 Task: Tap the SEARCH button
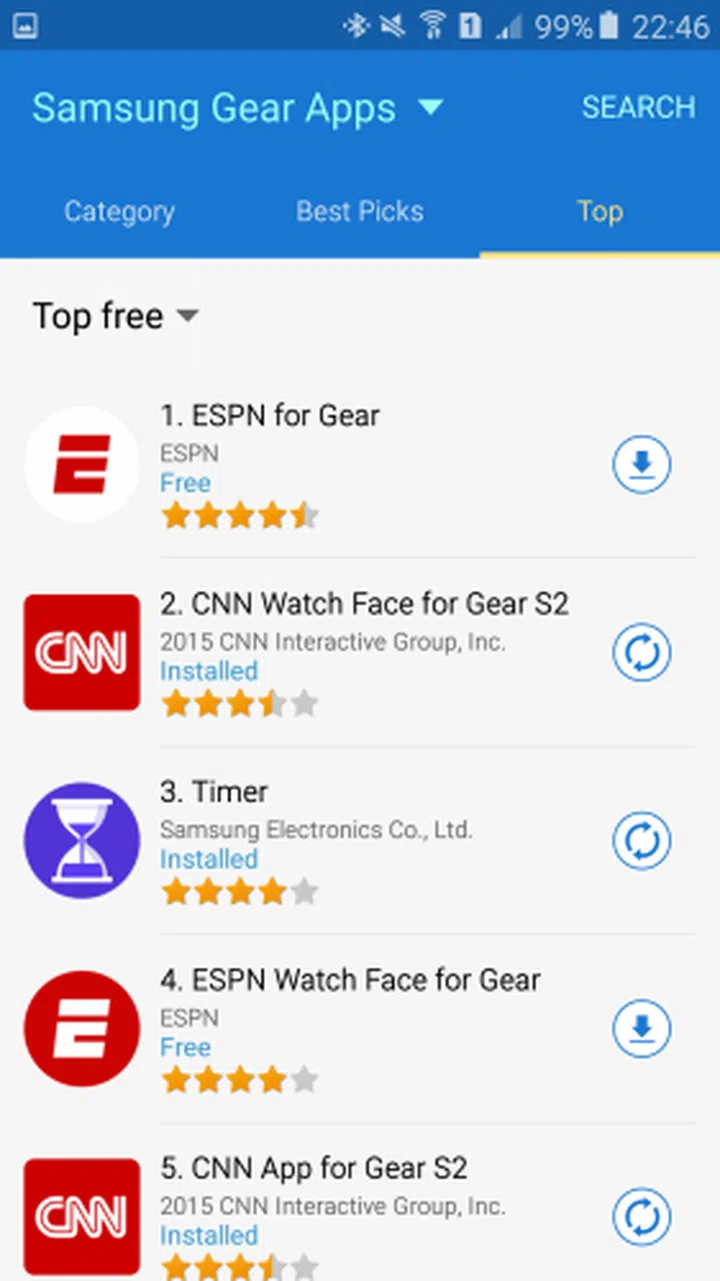pos(638,108)
